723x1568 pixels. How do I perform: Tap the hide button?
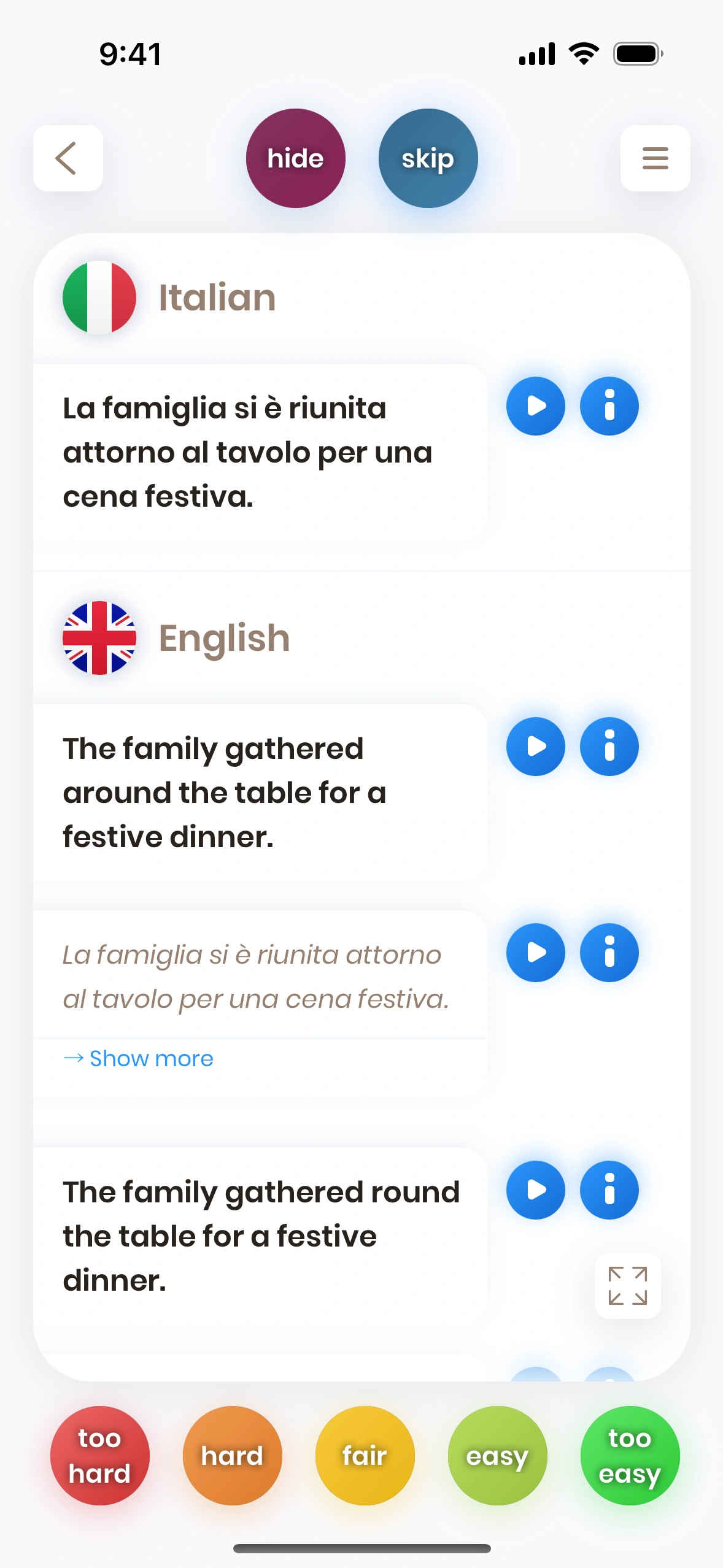coord(295,158)
